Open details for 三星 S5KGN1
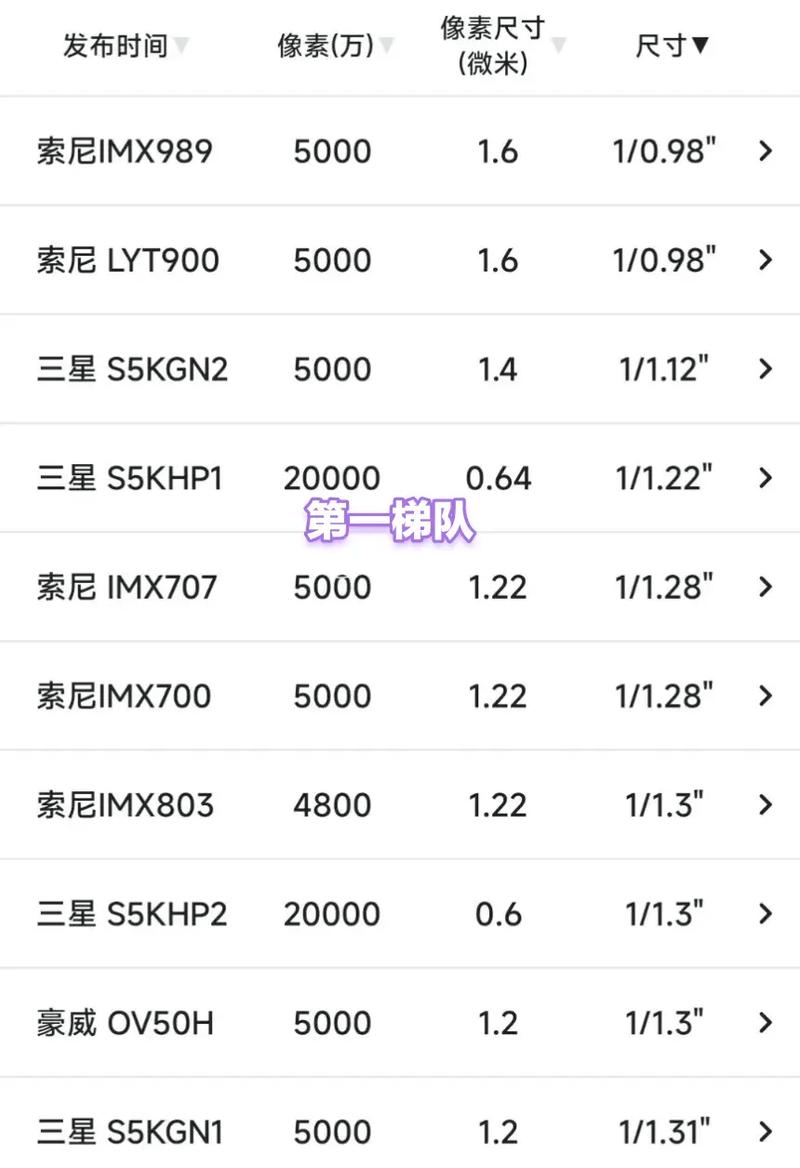 [764, 1131]
